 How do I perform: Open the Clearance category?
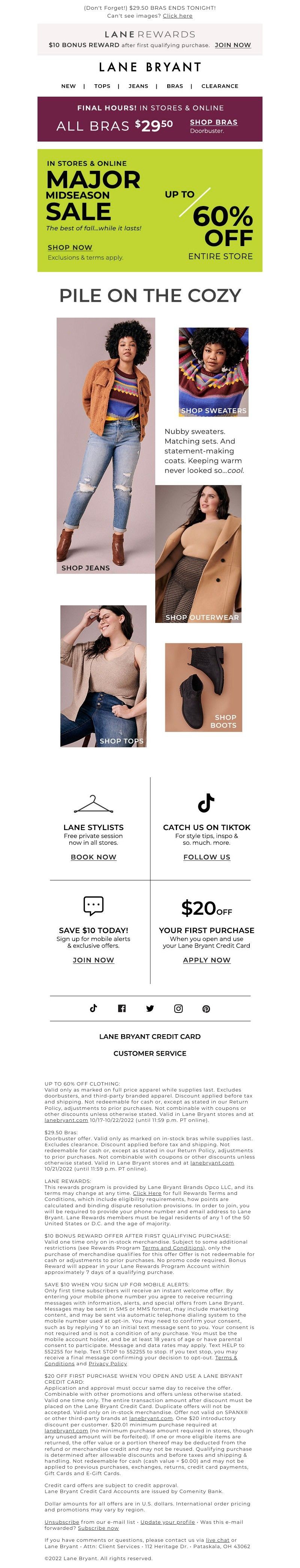pos(219,86)
